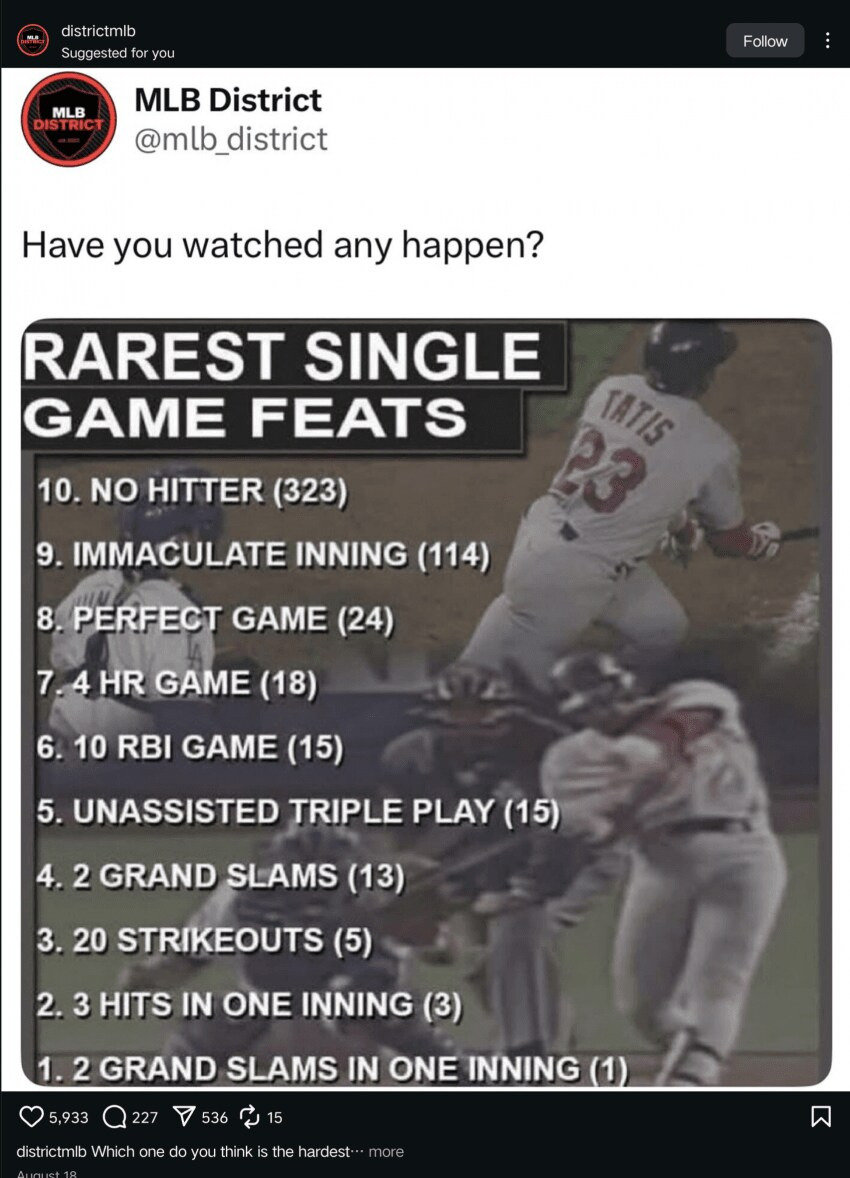Open comments on the post
The height and width of the screenshot is (1178, 850).
(x=115, y=1117)
